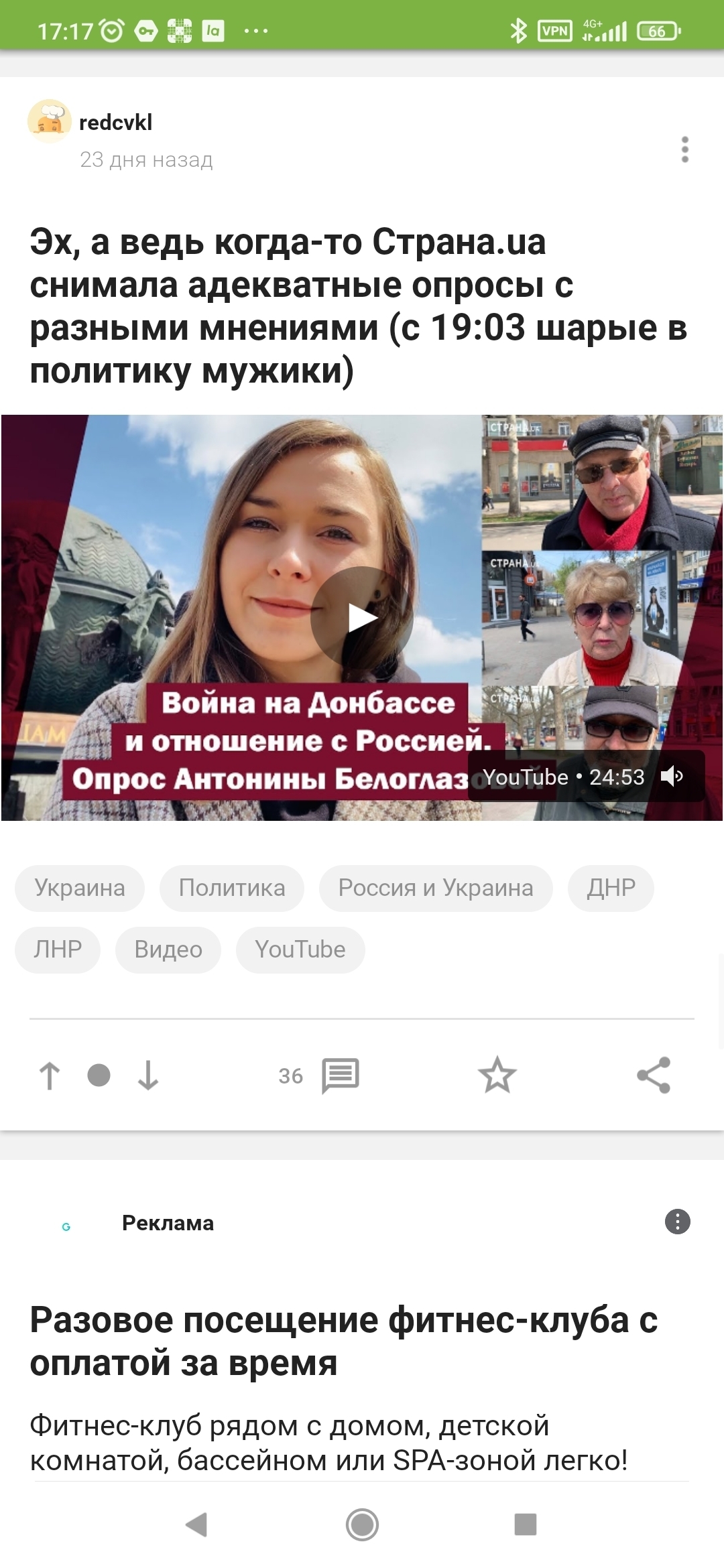The width and height of the screenshot is (724, 1568).
Task: Open redcvkl's profile
Action: click(x=115, y=123)
